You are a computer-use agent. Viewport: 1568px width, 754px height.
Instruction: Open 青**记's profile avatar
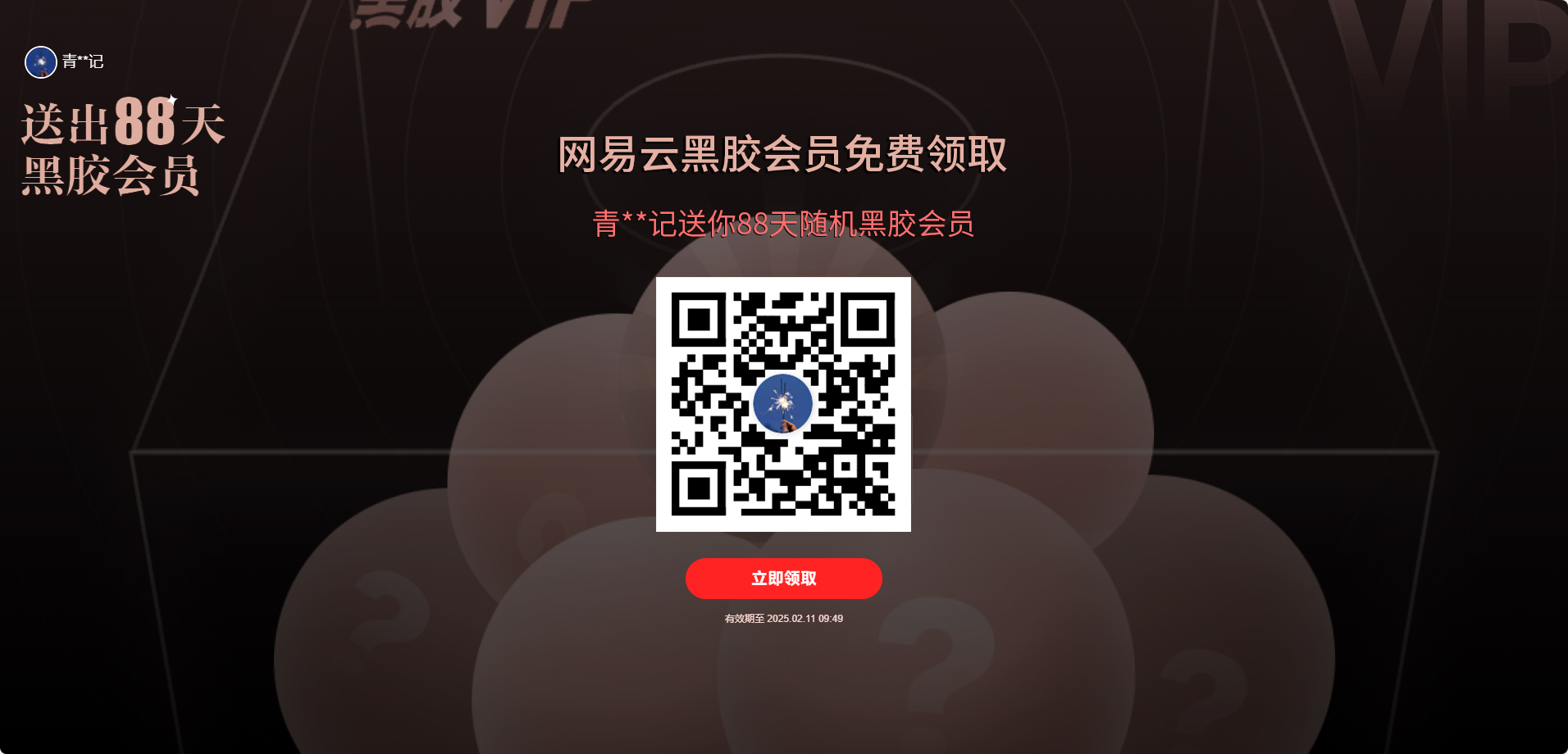[41, 62]
